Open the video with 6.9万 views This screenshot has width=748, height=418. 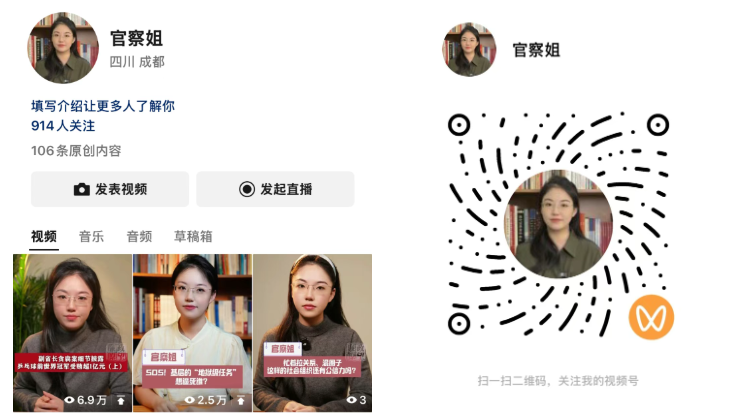pyautogui.click(x=72, y=332)
